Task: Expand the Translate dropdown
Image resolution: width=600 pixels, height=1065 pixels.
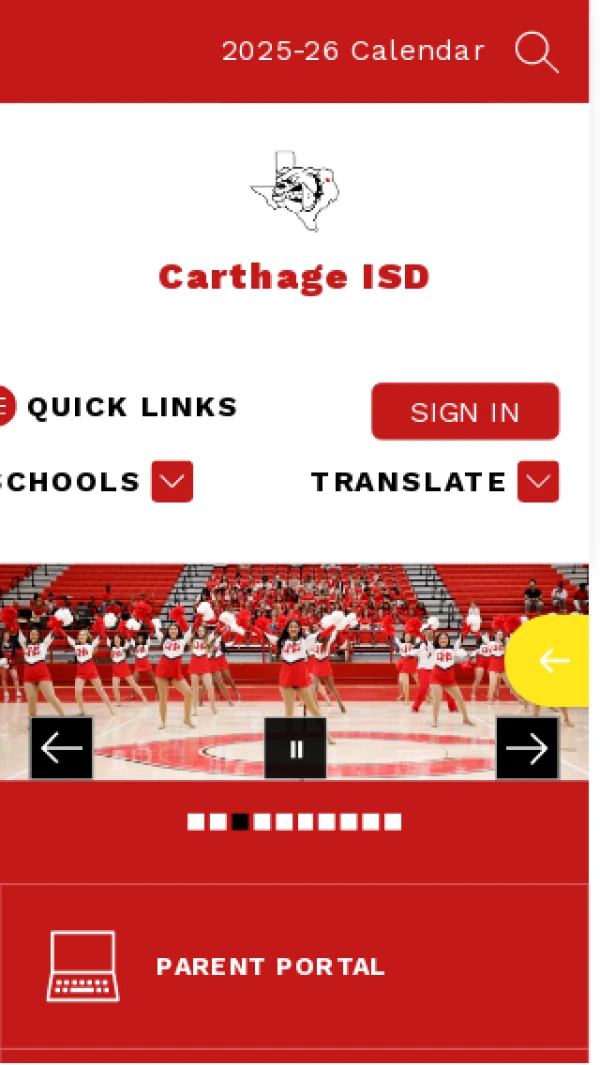Action: [538, 482]
